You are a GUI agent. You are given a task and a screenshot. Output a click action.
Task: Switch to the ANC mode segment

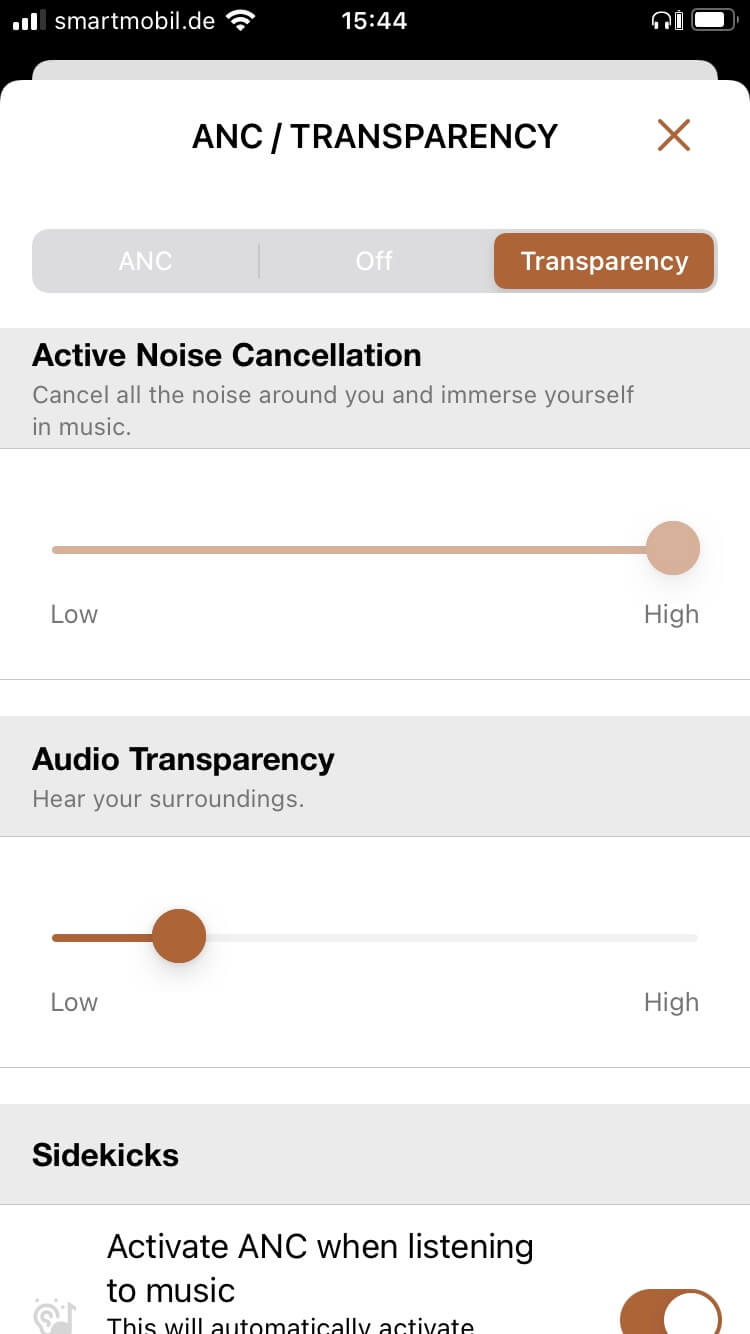point(146,261)
